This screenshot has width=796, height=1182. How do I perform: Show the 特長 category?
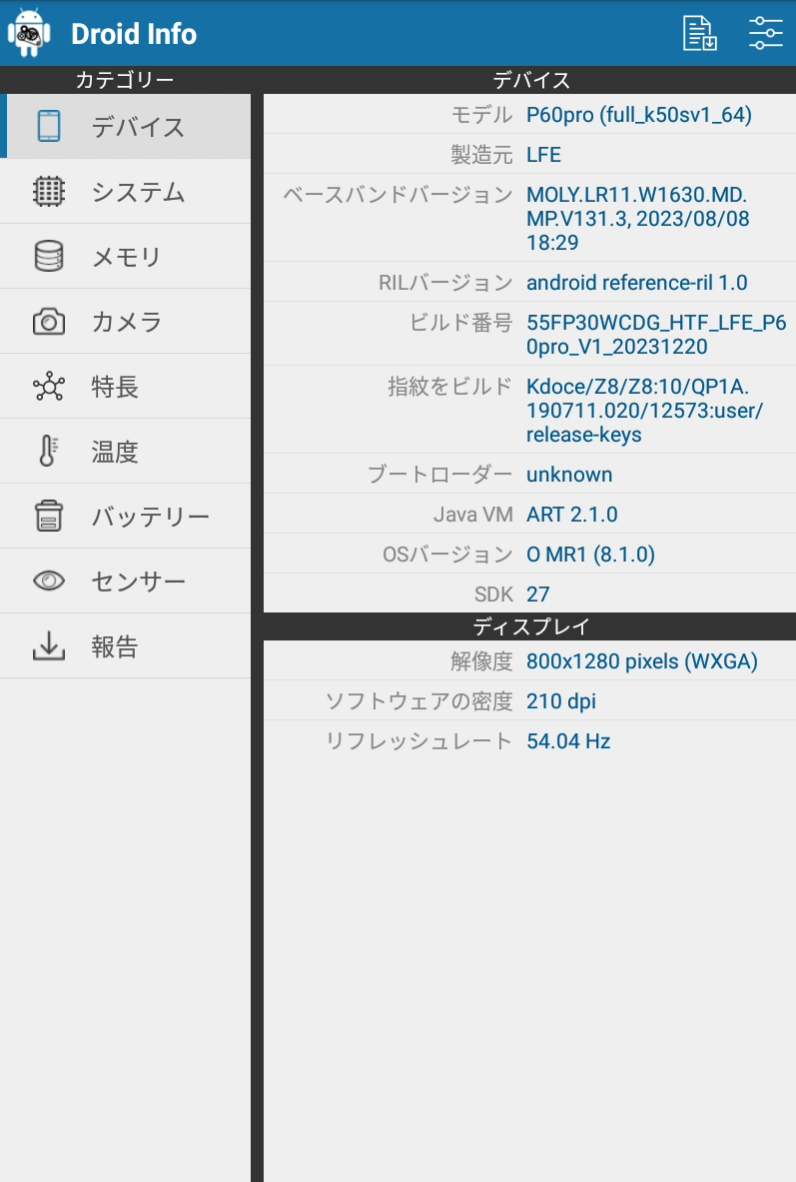[x=126, y=387]
